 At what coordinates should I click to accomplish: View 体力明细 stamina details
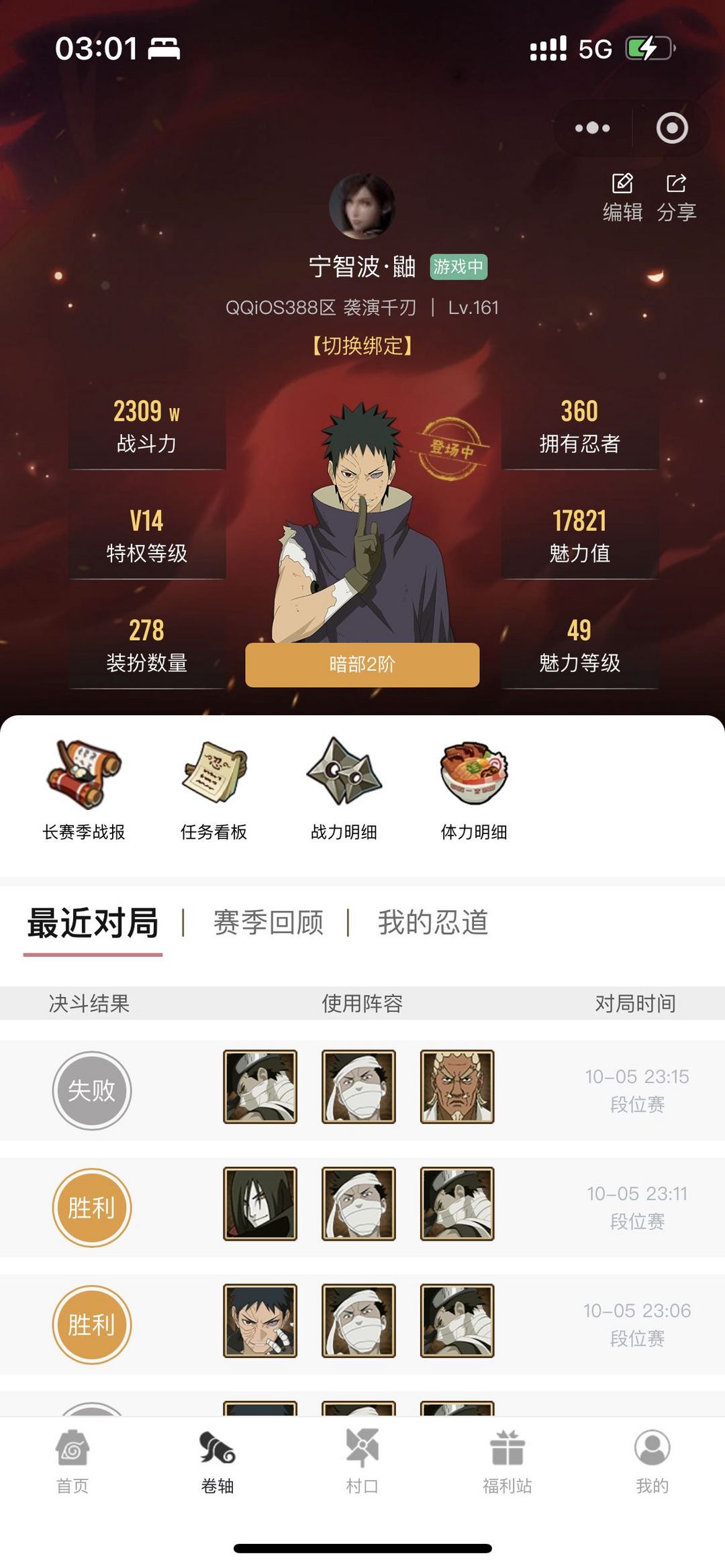[x=474, y=790]
